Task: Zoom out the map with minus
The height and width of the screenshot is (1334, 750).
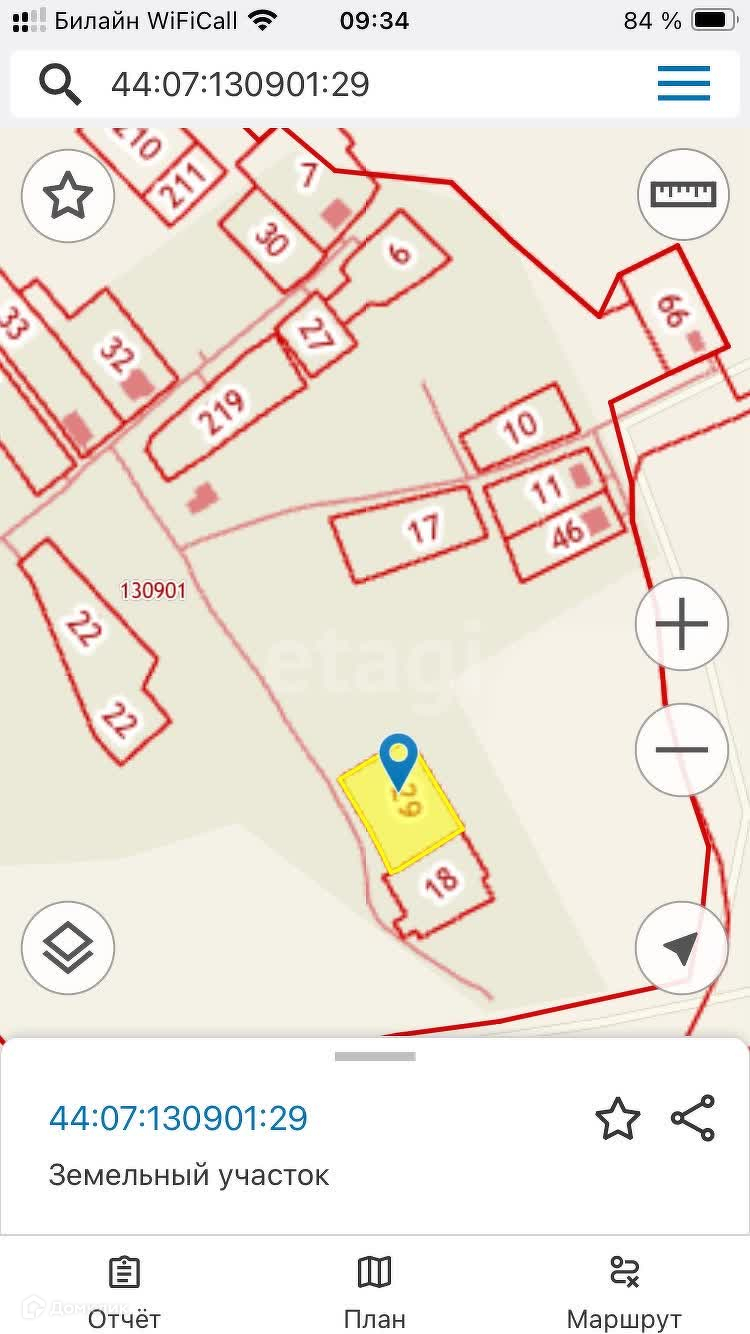Action: pyautogui.click(x=682, y=750)
